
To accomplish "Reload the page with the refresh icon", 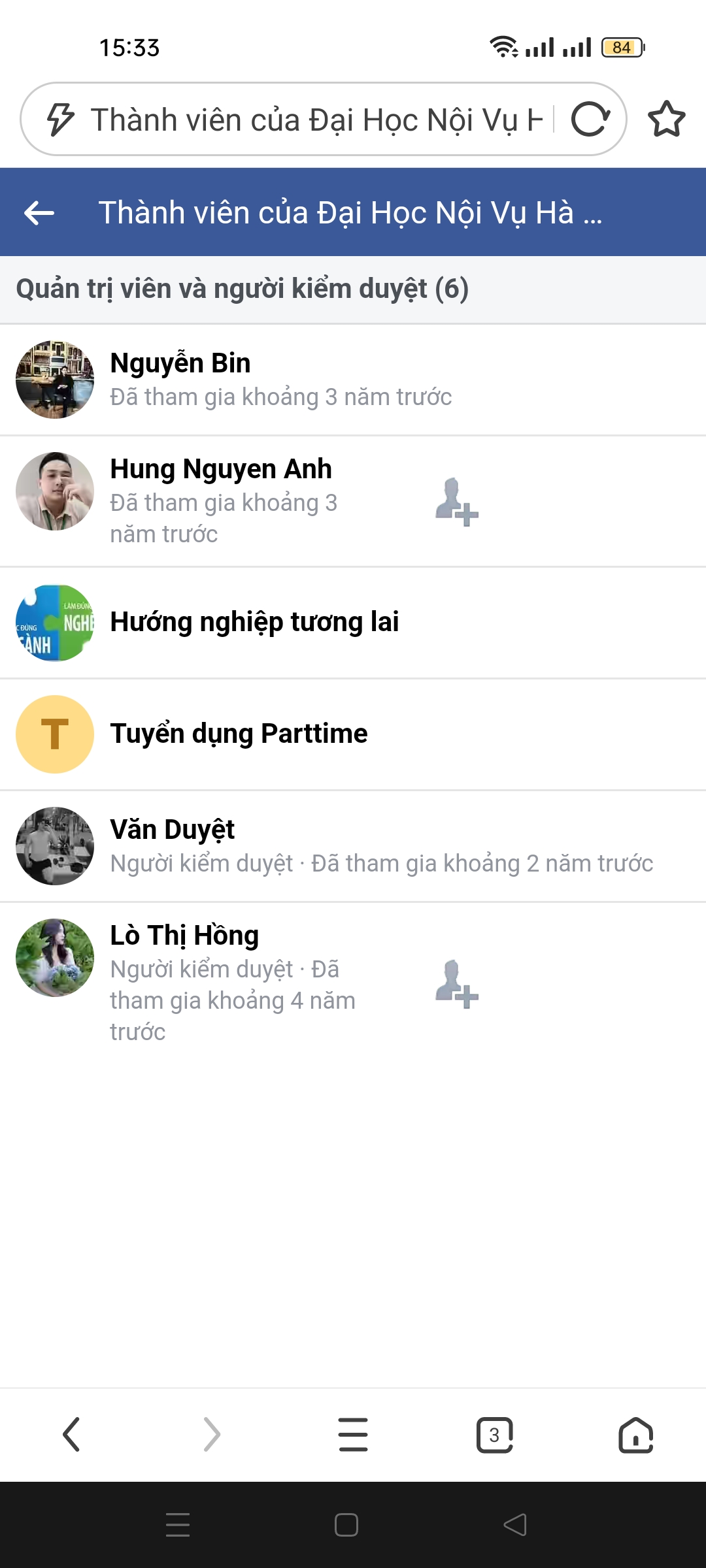I will (591, 120).
